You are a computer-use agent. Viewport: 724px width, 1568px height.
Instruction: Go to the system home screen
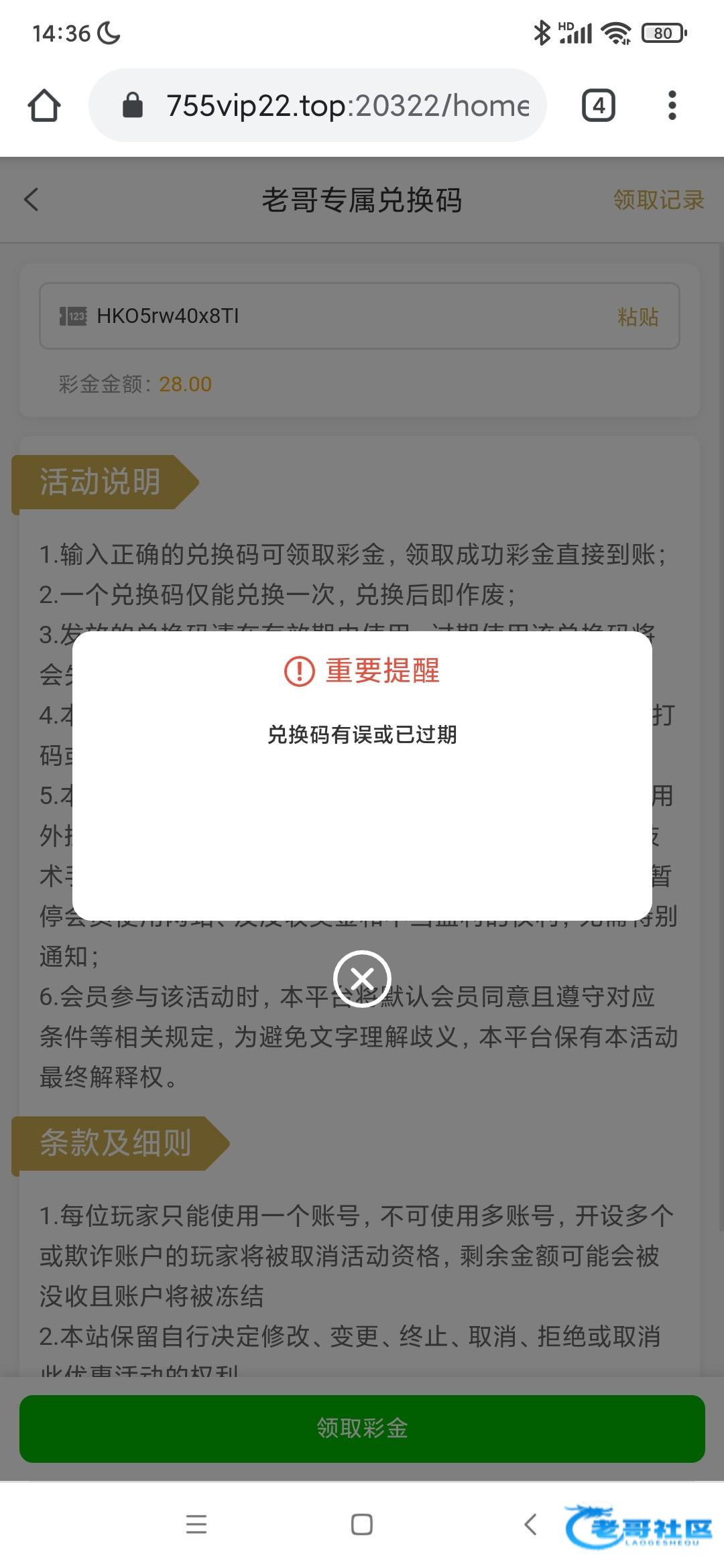(362, 1524)
